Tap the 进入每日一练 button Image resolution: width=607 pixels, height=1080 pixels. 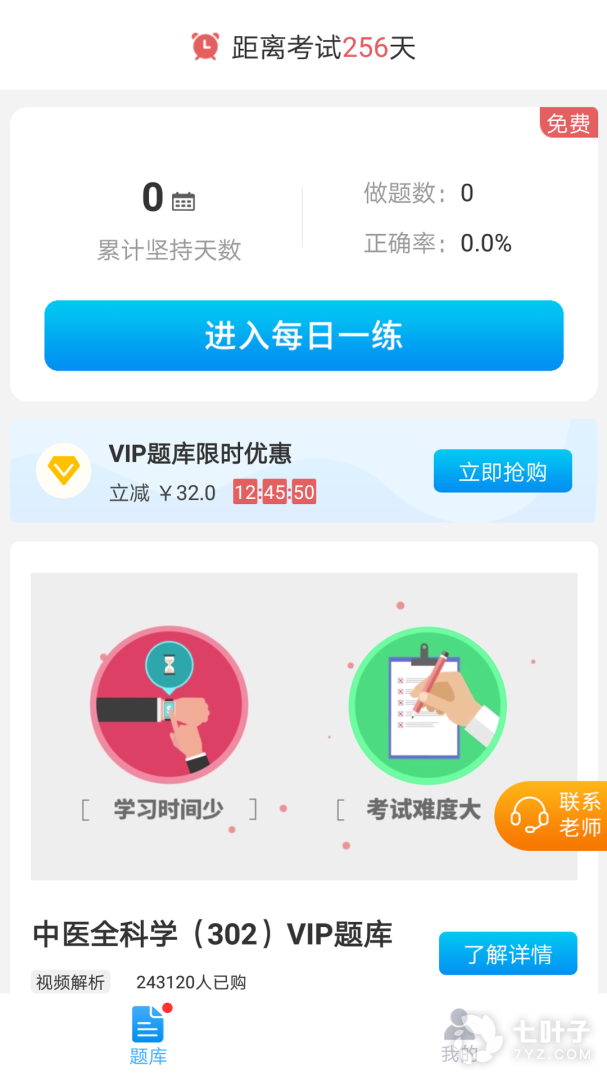click(x=303, y=336)
